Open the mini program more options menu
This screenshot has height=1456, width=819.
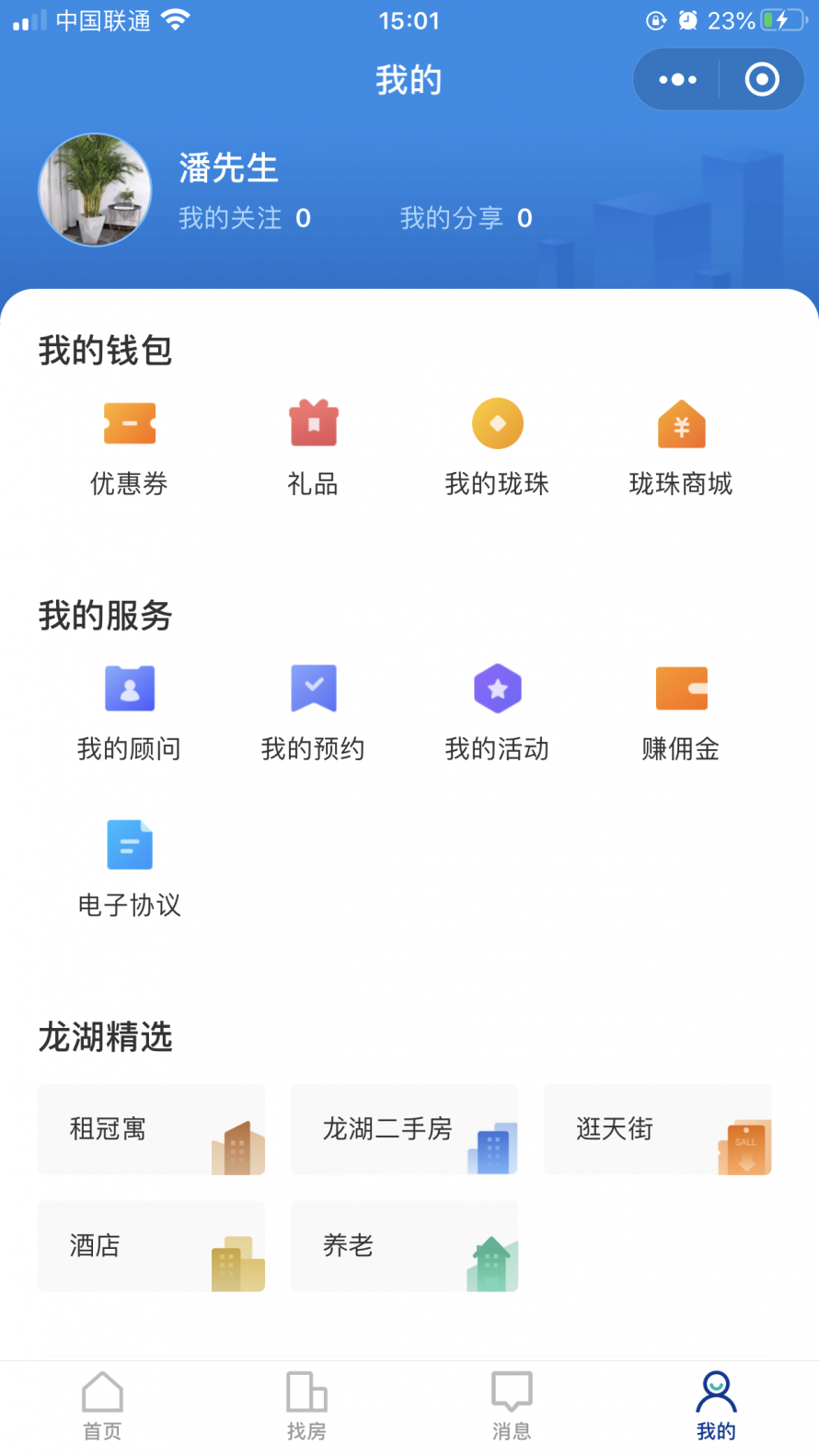pos(677,80)
